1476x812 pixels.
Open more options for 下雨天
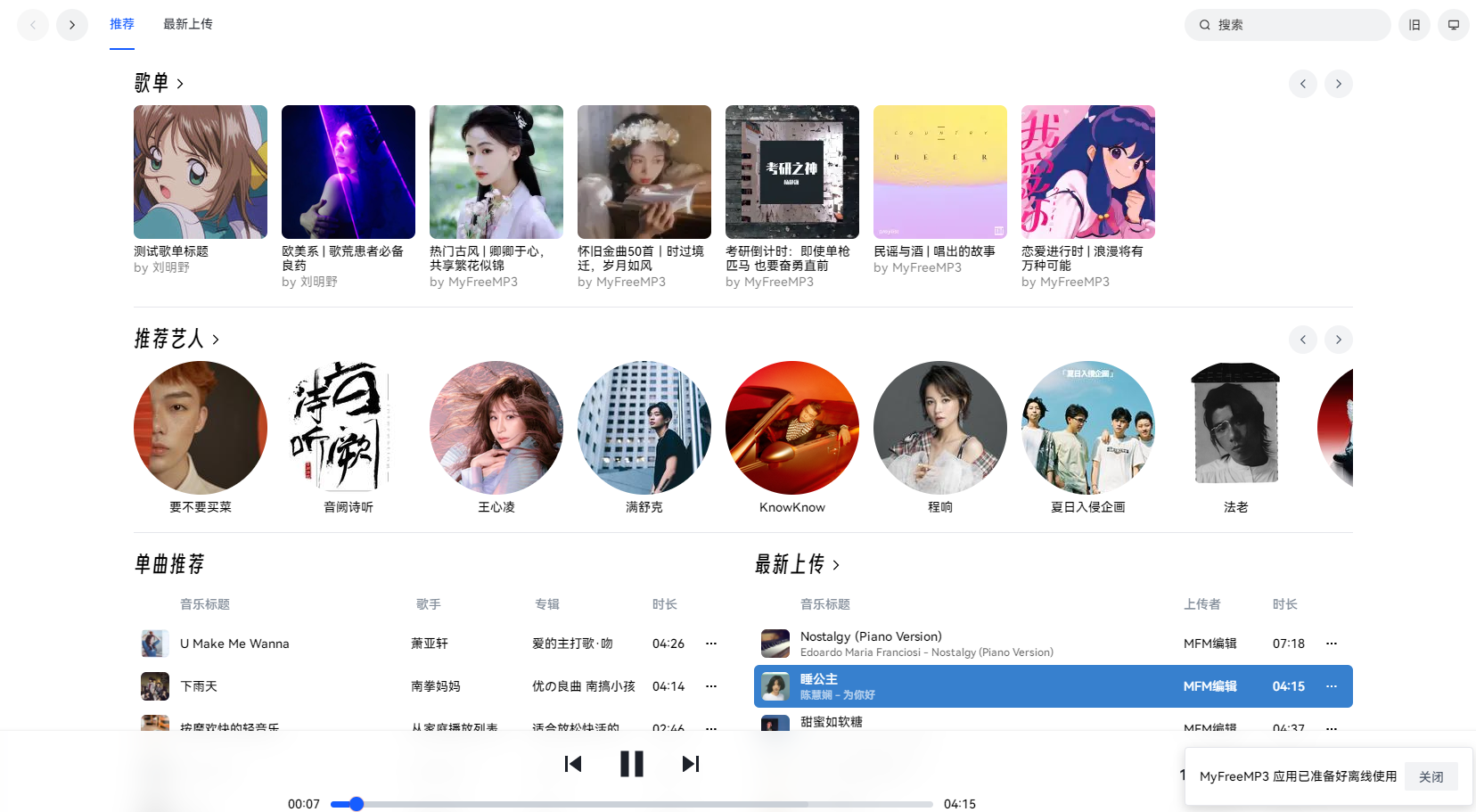point(711,686)
